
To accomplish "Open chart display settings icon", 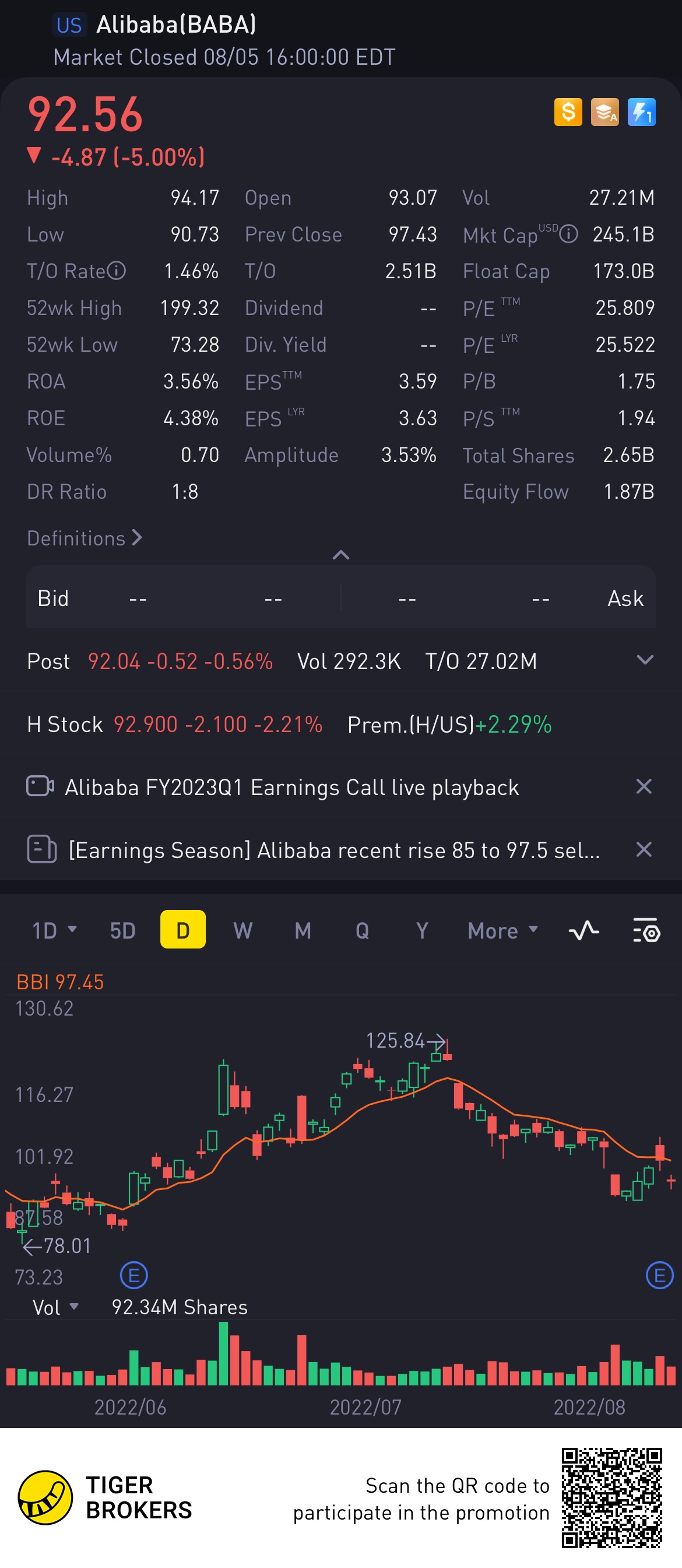I will (x=646, y=930).
